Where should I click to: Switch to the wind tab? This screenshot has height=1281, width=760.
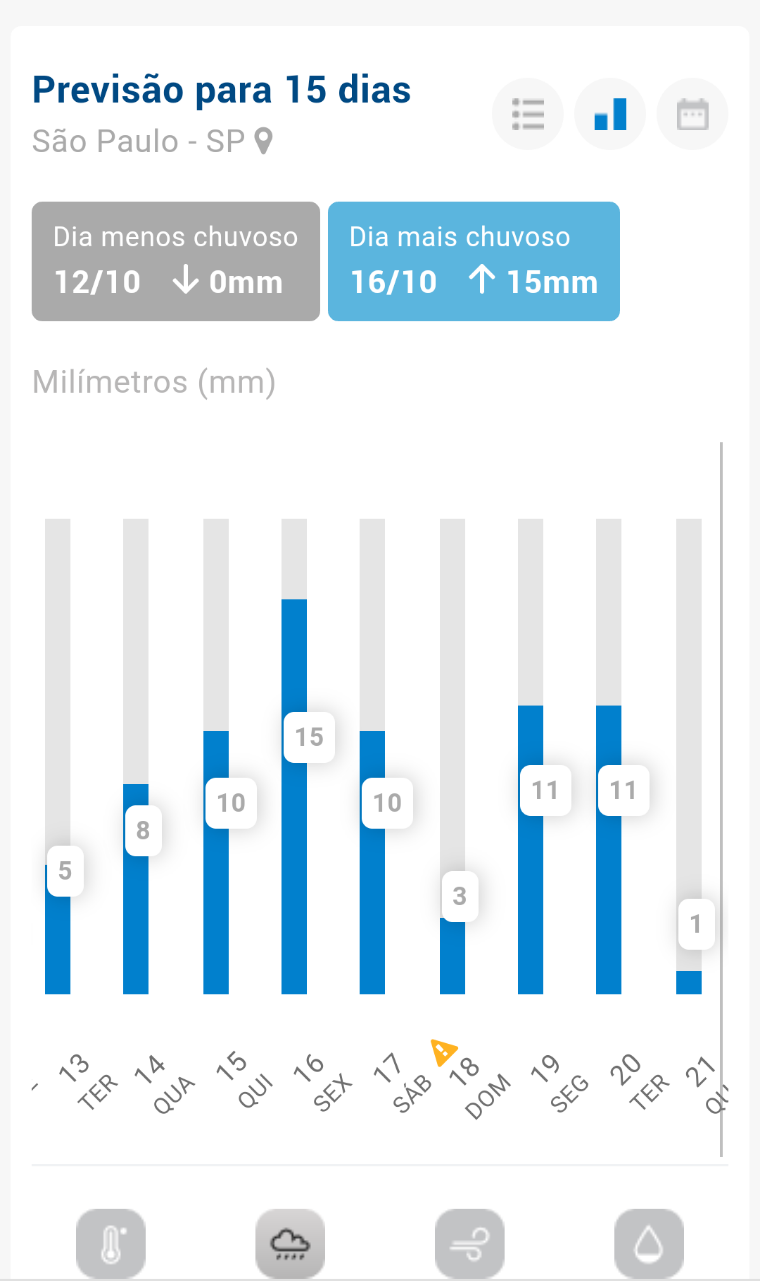(470, 1244)
